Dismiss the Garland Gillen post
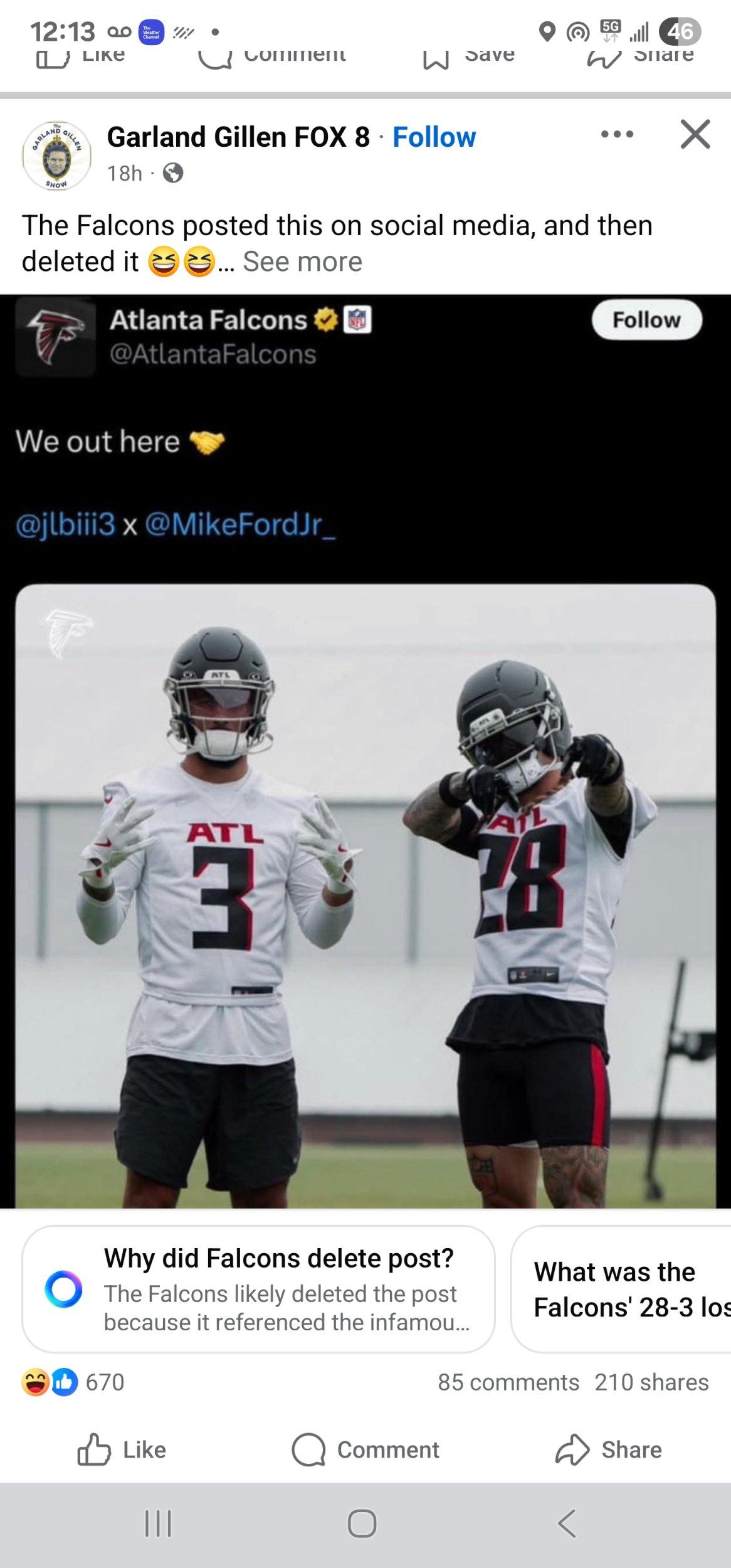 click(695, 134)
